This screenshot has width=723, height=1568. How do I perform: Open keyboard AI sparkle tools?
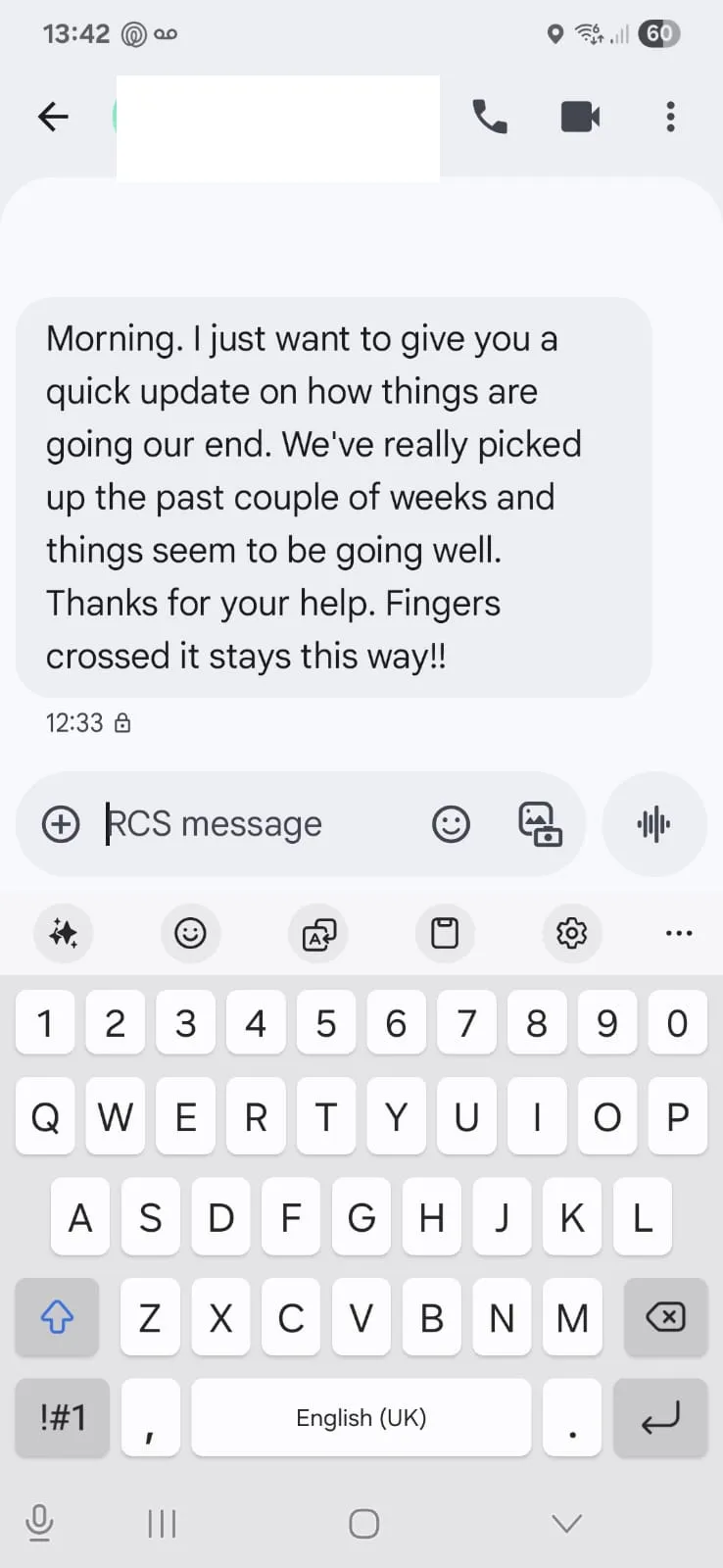click(x=64, y=933)
